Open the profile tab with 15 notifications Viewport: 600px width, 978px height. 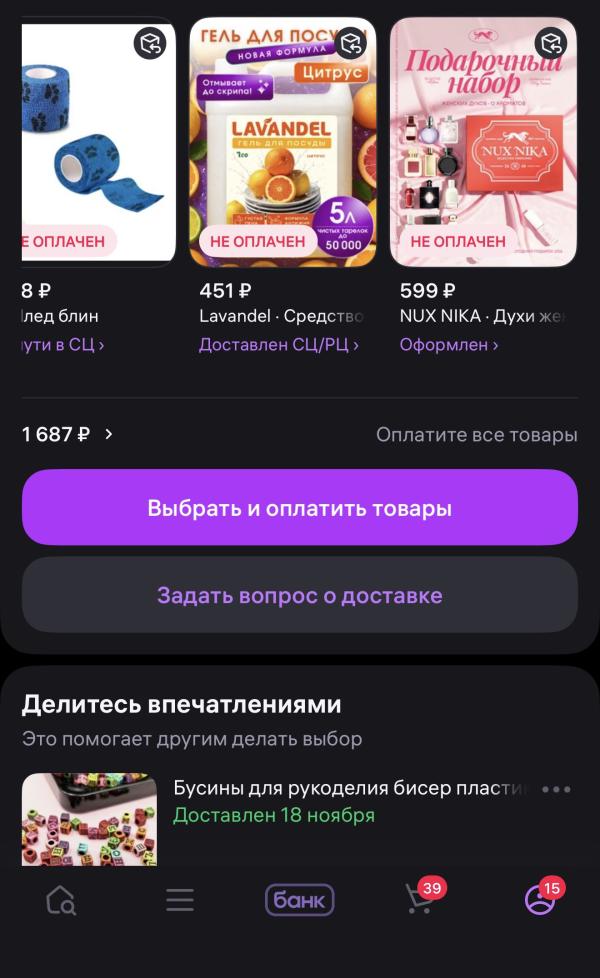540,901
